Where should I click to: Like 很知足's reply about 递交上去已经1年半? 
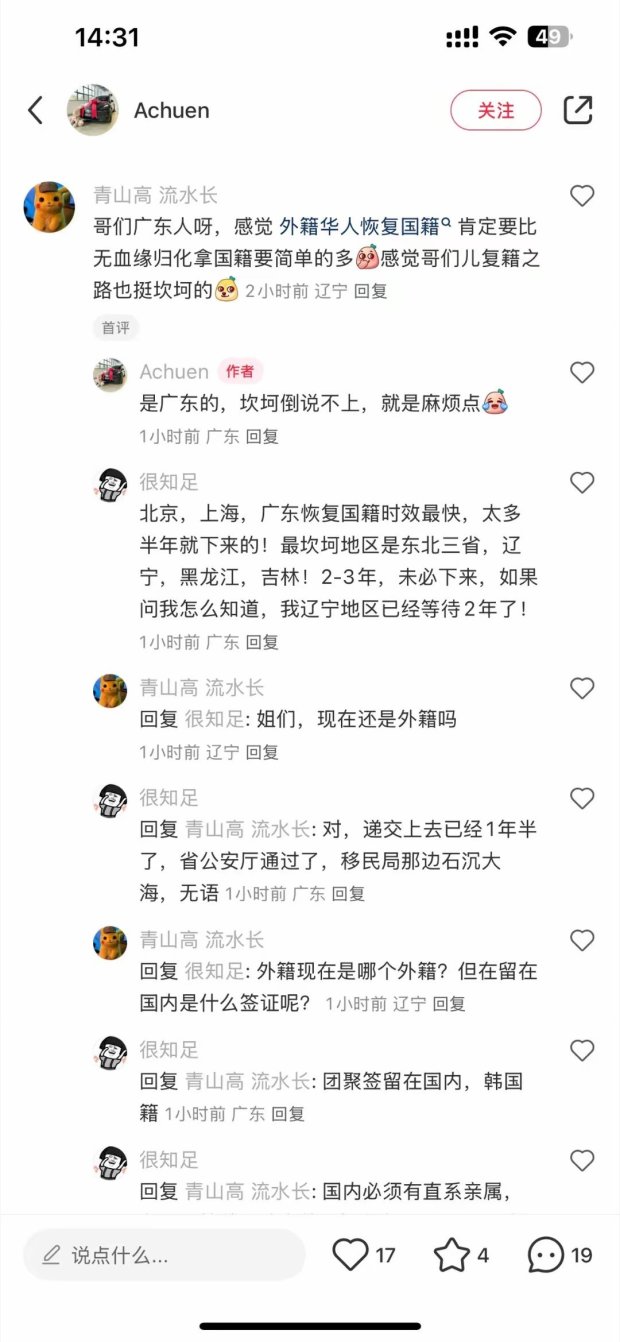pyautogui.click(x=582, y=798)
